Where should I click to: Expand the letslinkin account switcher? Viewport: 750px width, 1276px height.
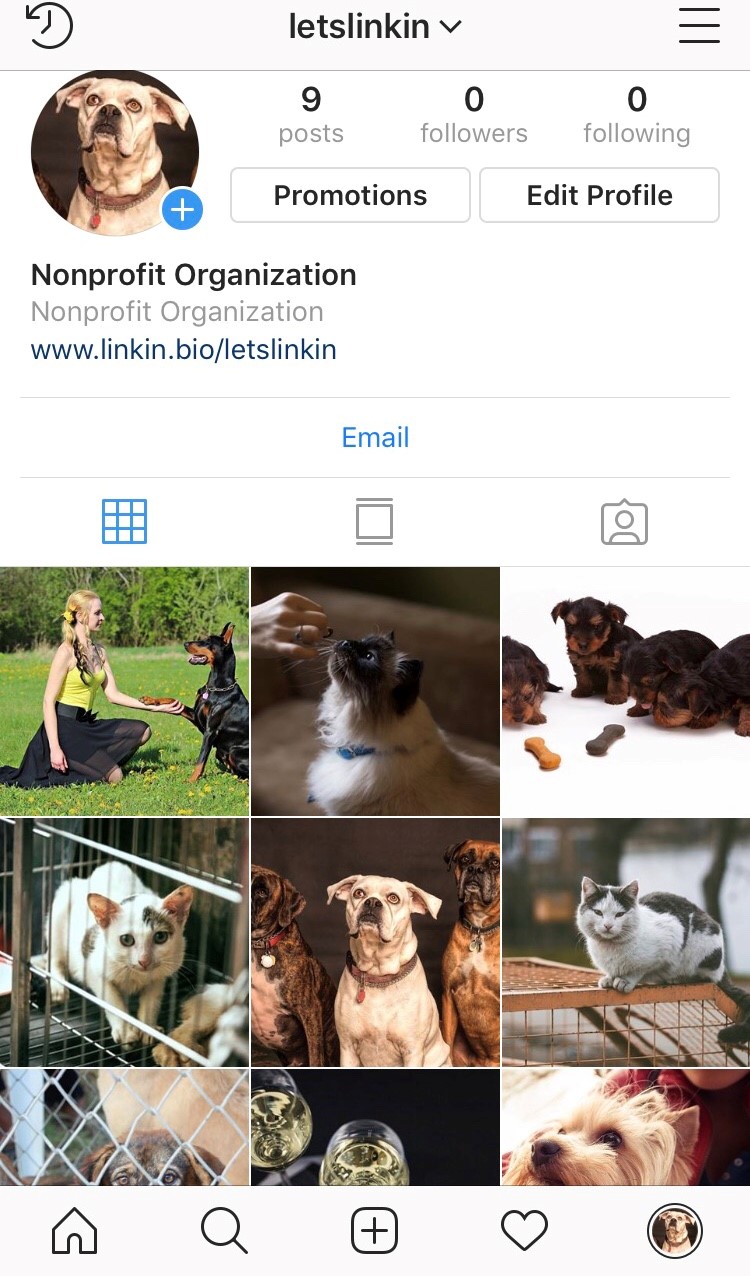point(375,27)
